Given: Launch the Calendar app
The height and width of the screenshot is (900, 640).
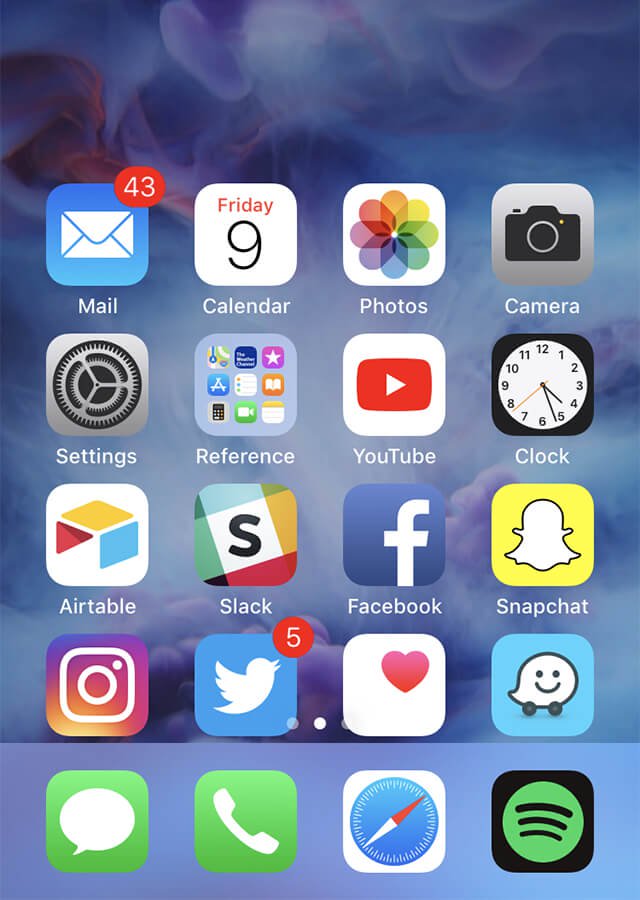Looking at the screenshot, I should [245, 235].
